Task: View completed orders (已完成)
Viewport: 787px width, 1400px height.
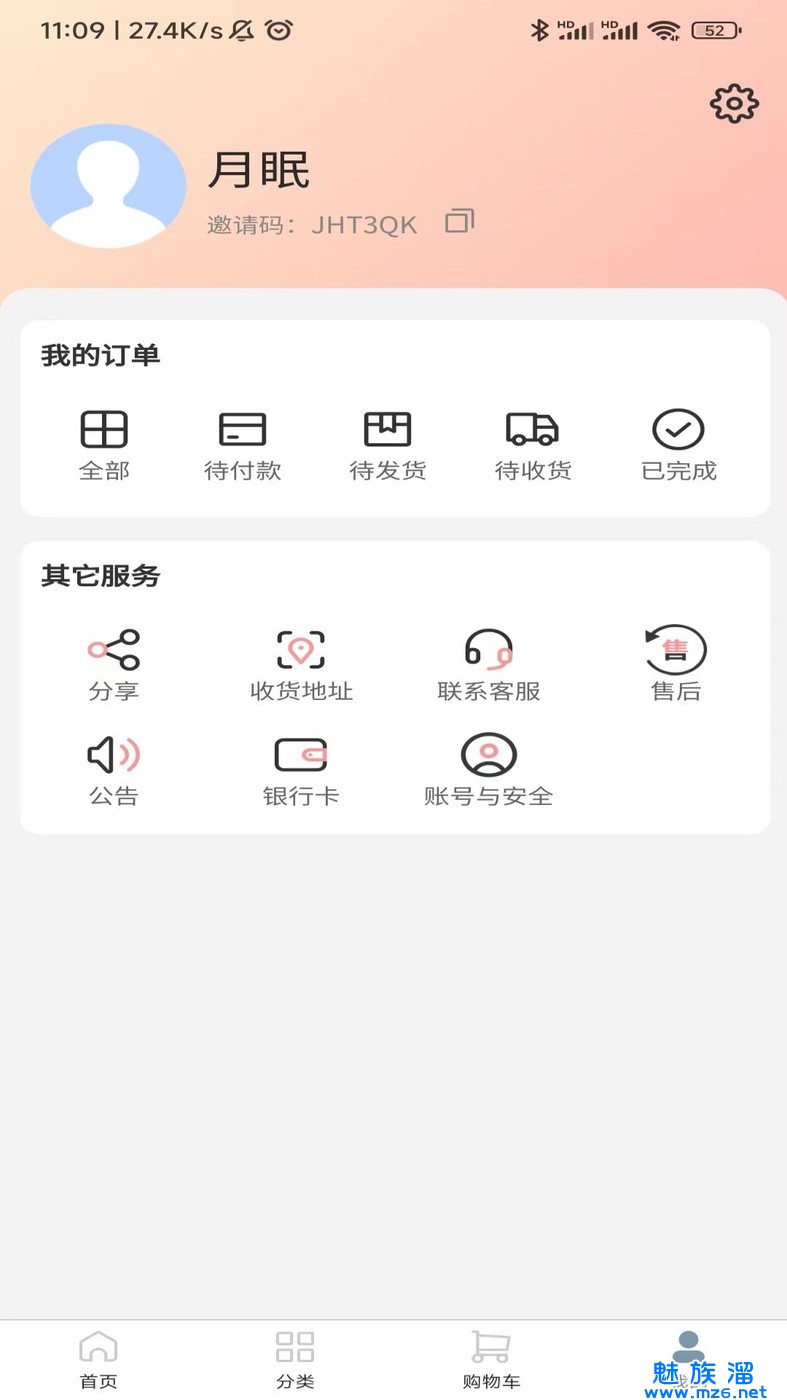Action: pyautogui.click(x=678, y=445)
